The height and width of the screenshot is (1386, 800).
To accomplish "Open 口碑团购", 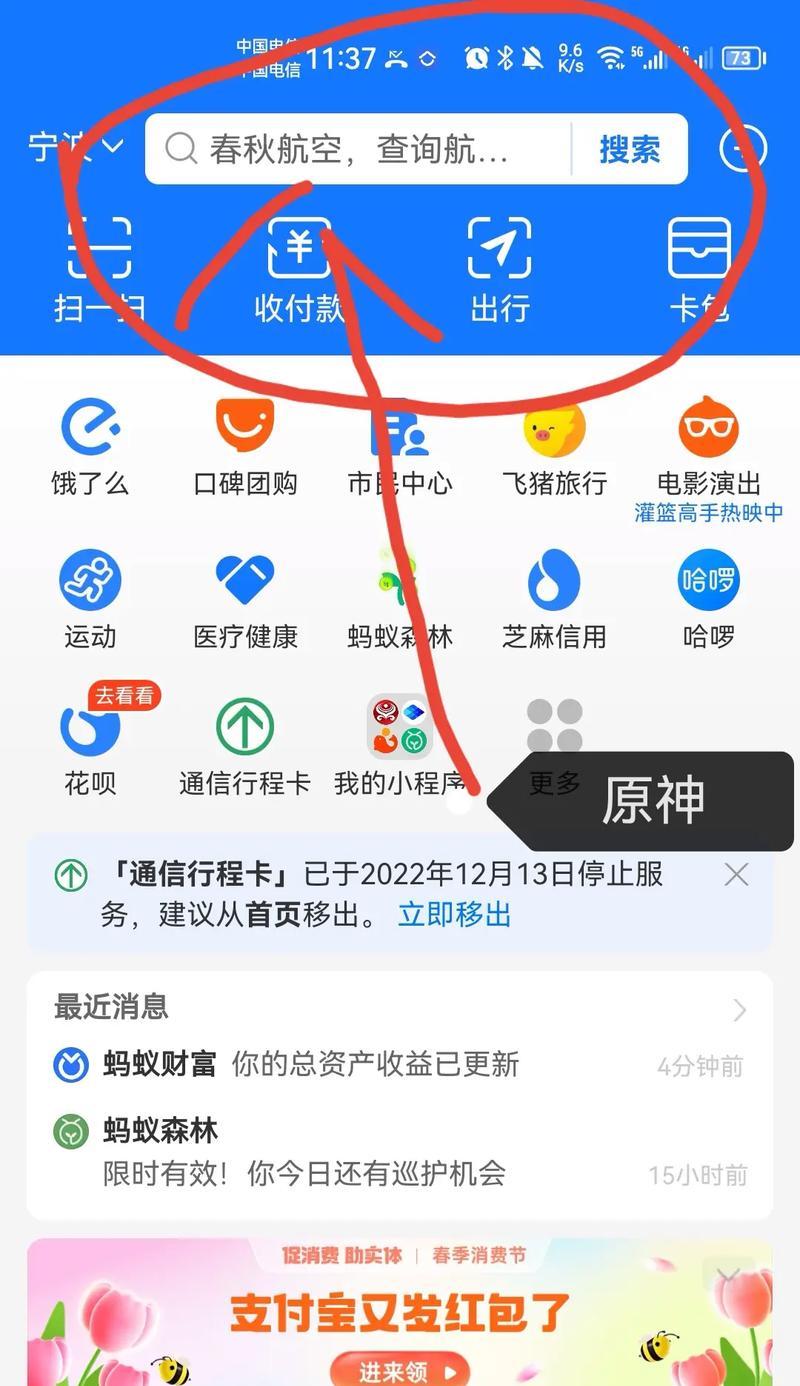I will [245, 448].
